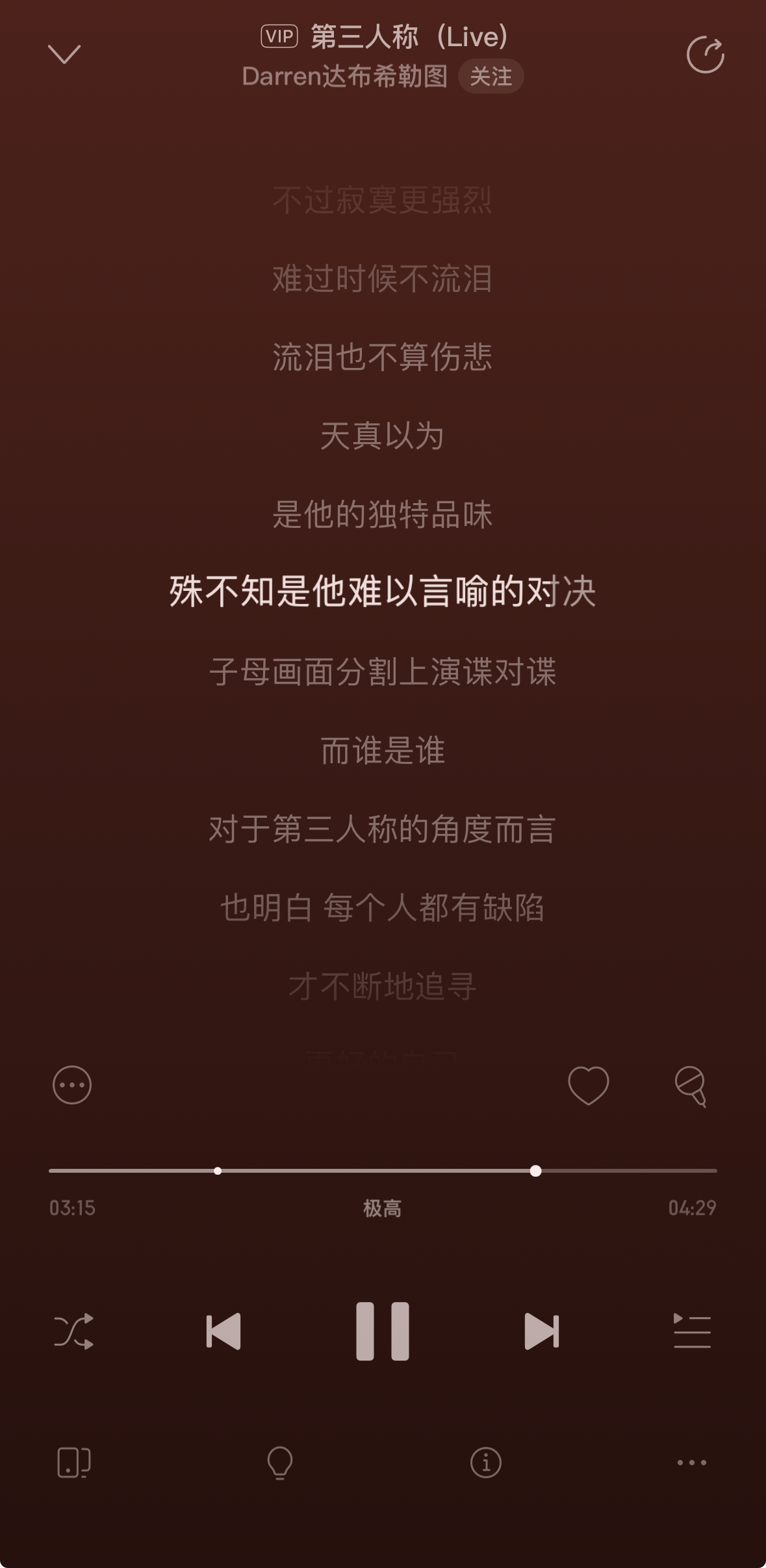Share the song 第三人称 (Live)
Screen dimensions: 766x1568
click(705, 55)
